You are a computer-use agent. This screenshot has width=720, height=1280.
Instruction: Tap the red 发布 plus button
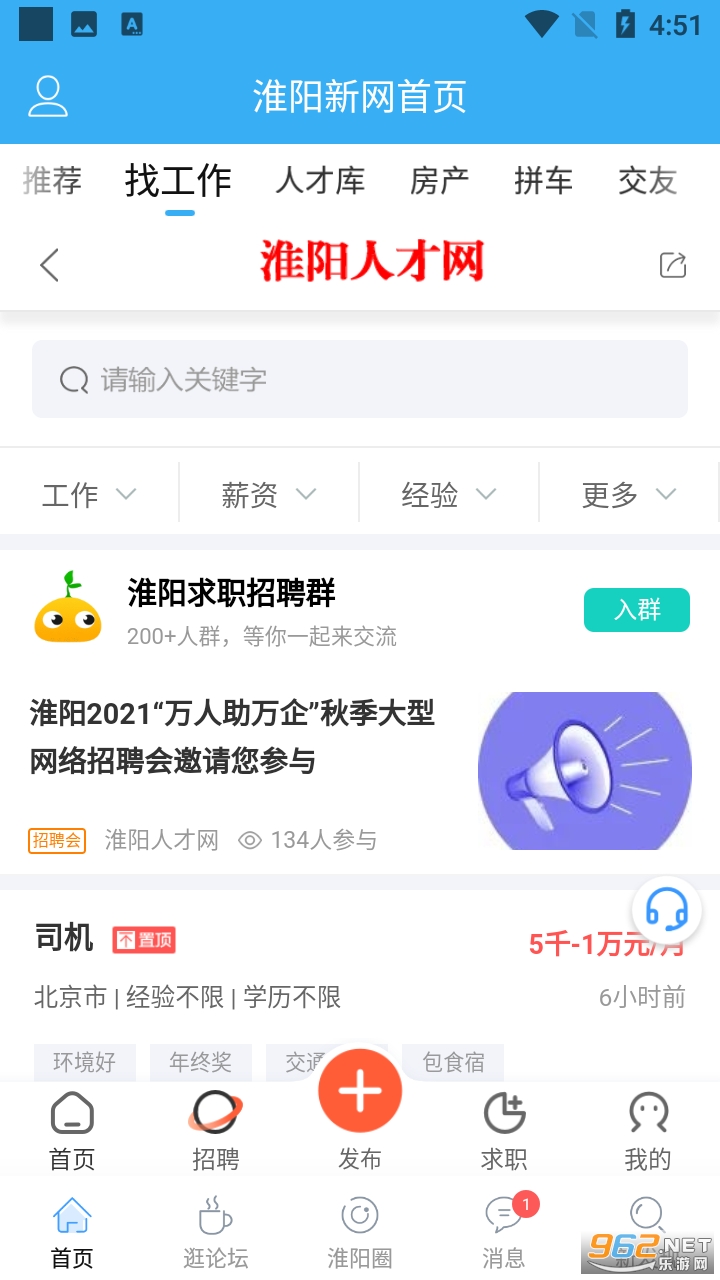[x=360, y=1090]
